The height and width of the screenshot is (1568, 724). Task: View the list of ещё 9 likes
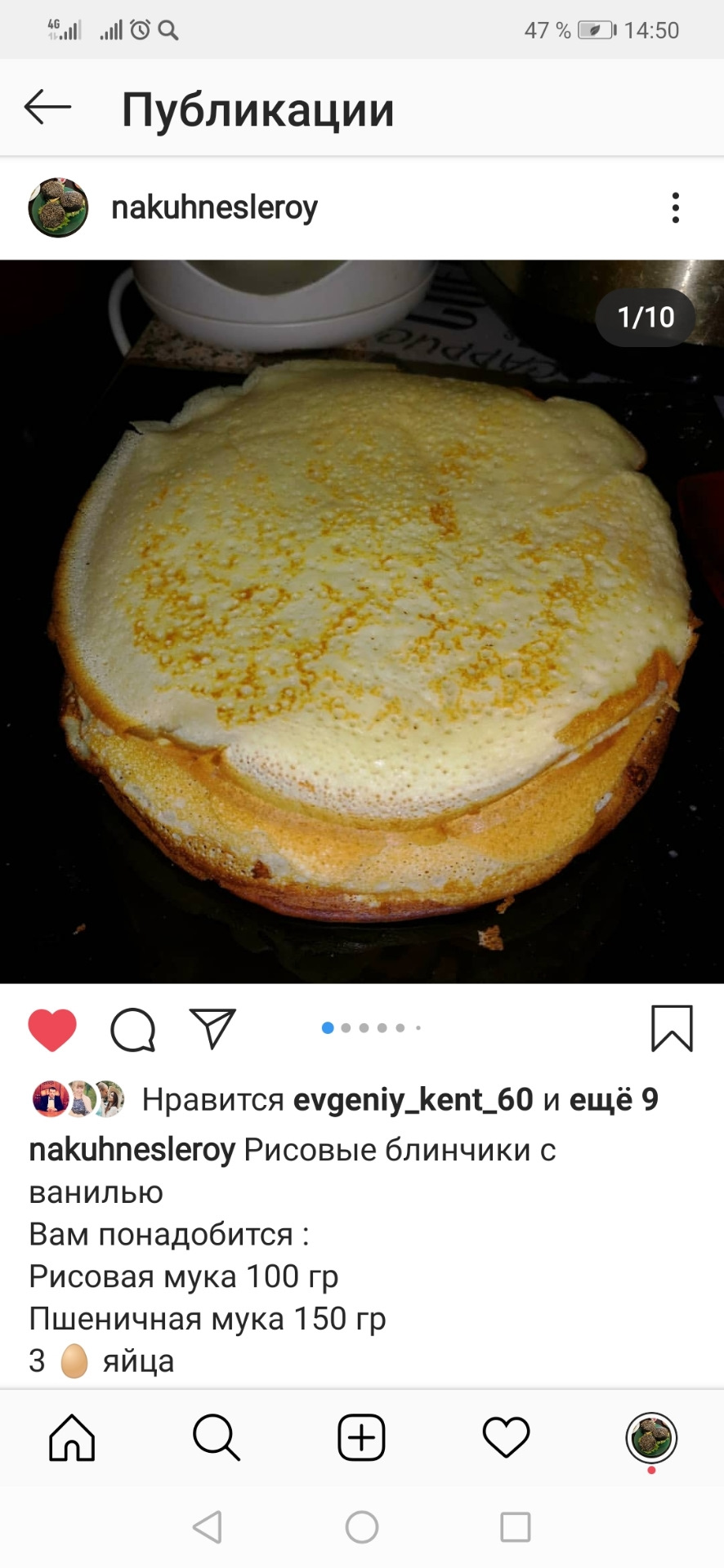click(x=613, y=1100)
